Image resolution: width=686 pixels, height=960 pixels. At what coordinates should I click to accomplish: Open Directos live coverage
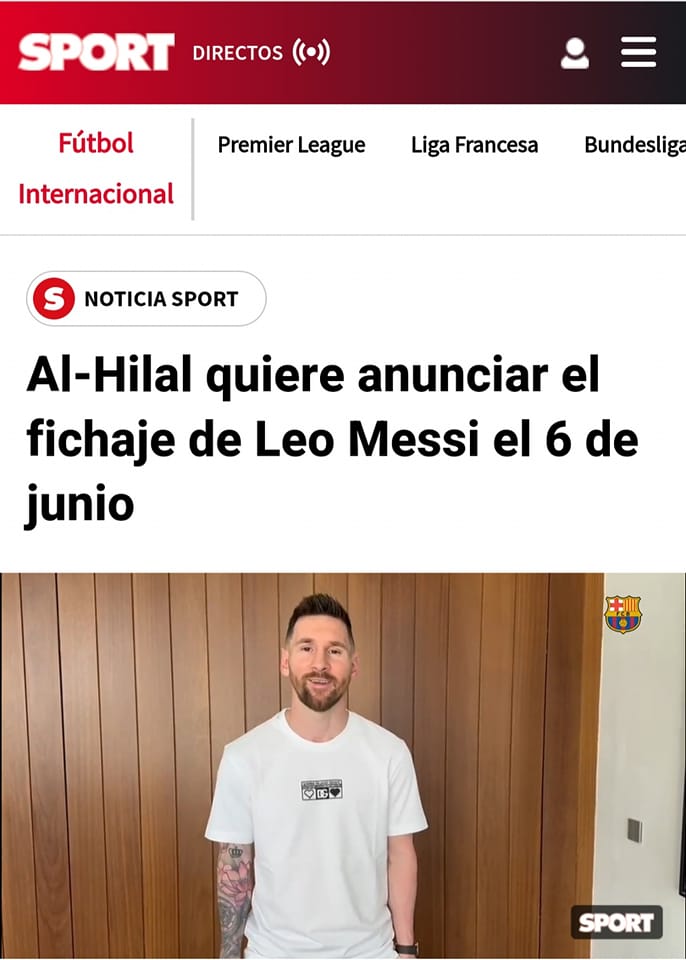coord(260,53)
